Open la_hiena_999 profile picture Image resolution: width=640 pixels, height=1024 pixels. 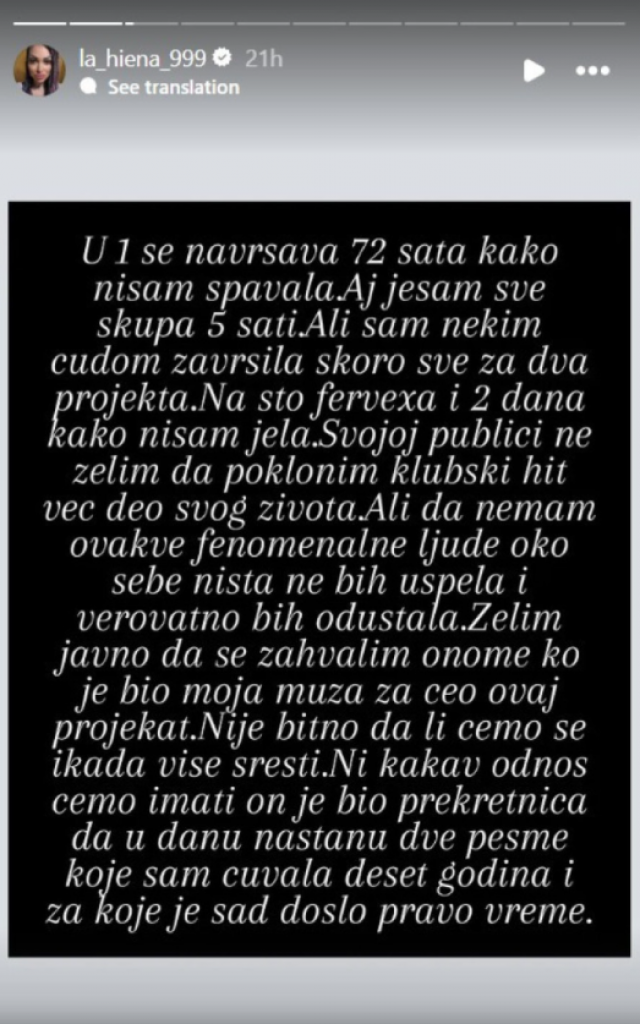(39, 71)
